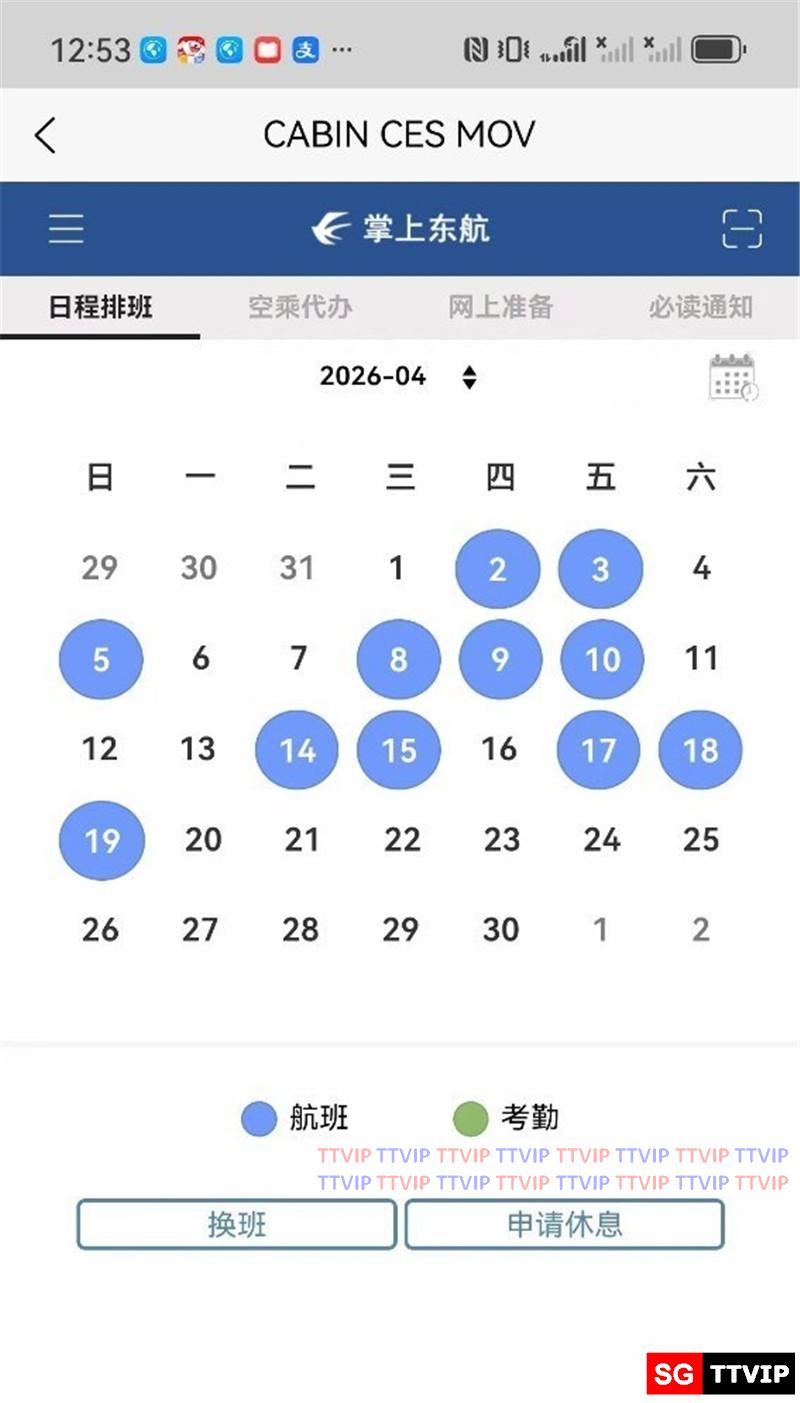Screen dimensions: 800x1403
Task: Select flight date 3 in the calendar
Action: [x=600, y=569]
